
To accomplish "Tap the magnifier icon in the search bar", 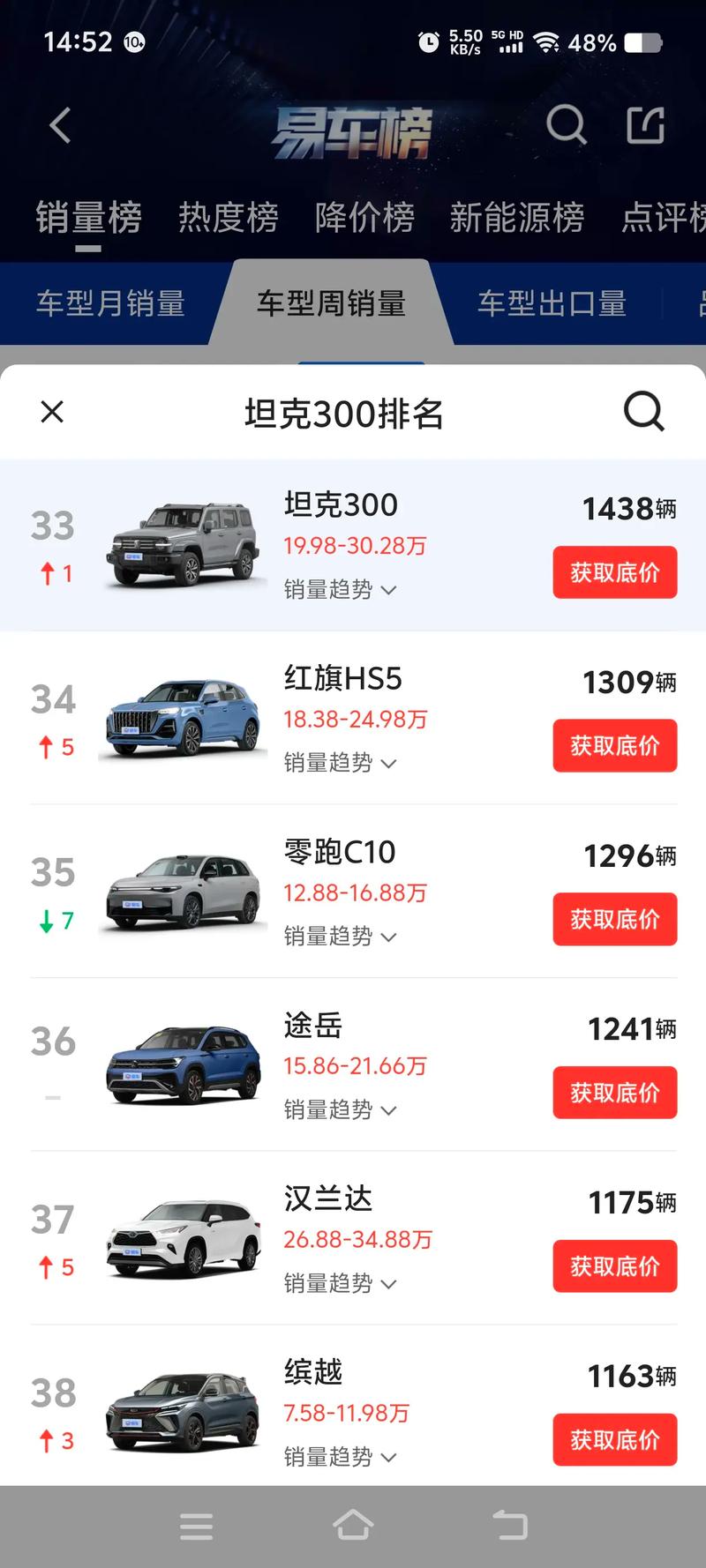I will pyautogui.click(x=643, y=412).
